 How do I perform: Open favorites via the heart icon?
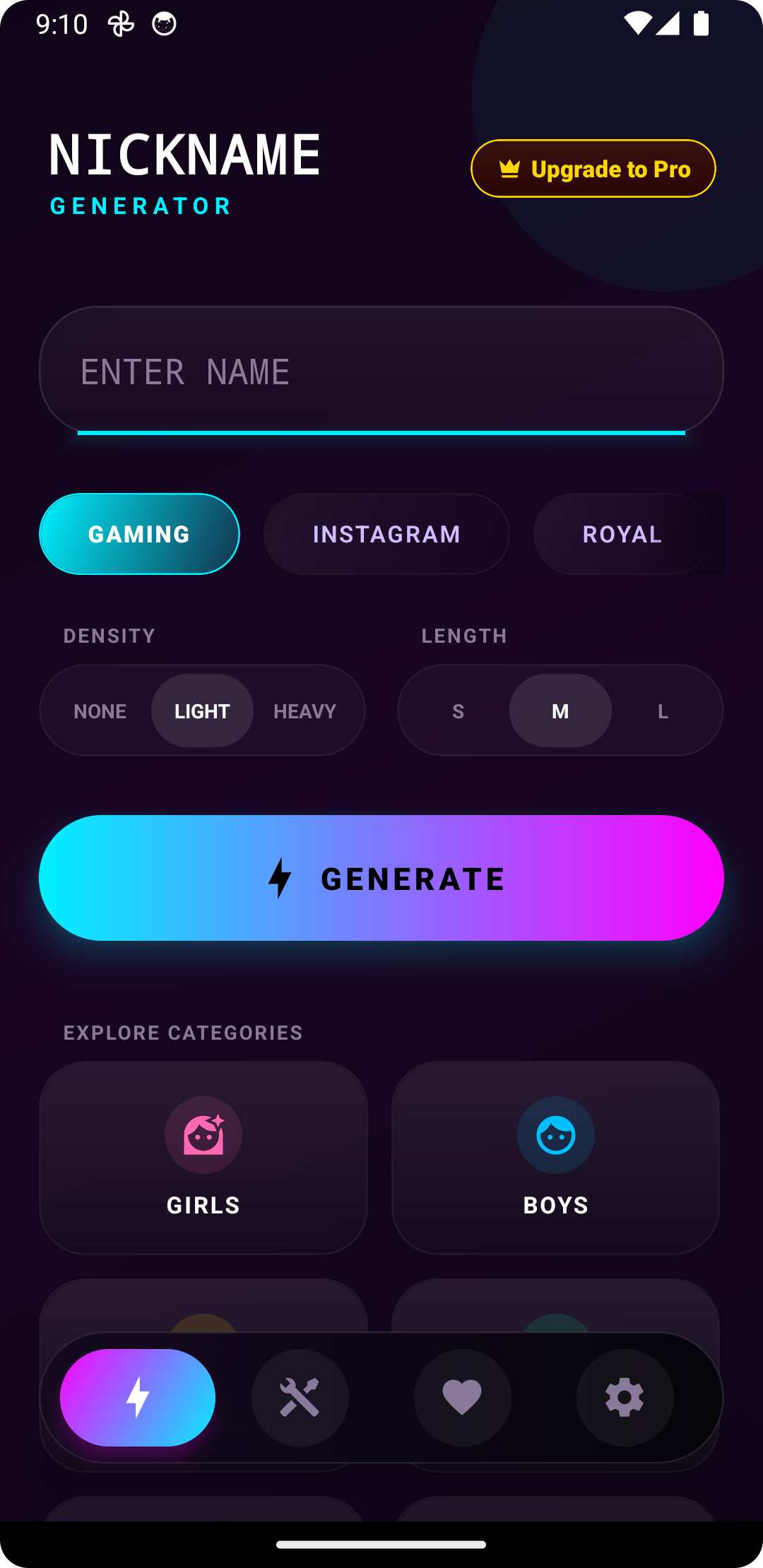coord(462,1397)
